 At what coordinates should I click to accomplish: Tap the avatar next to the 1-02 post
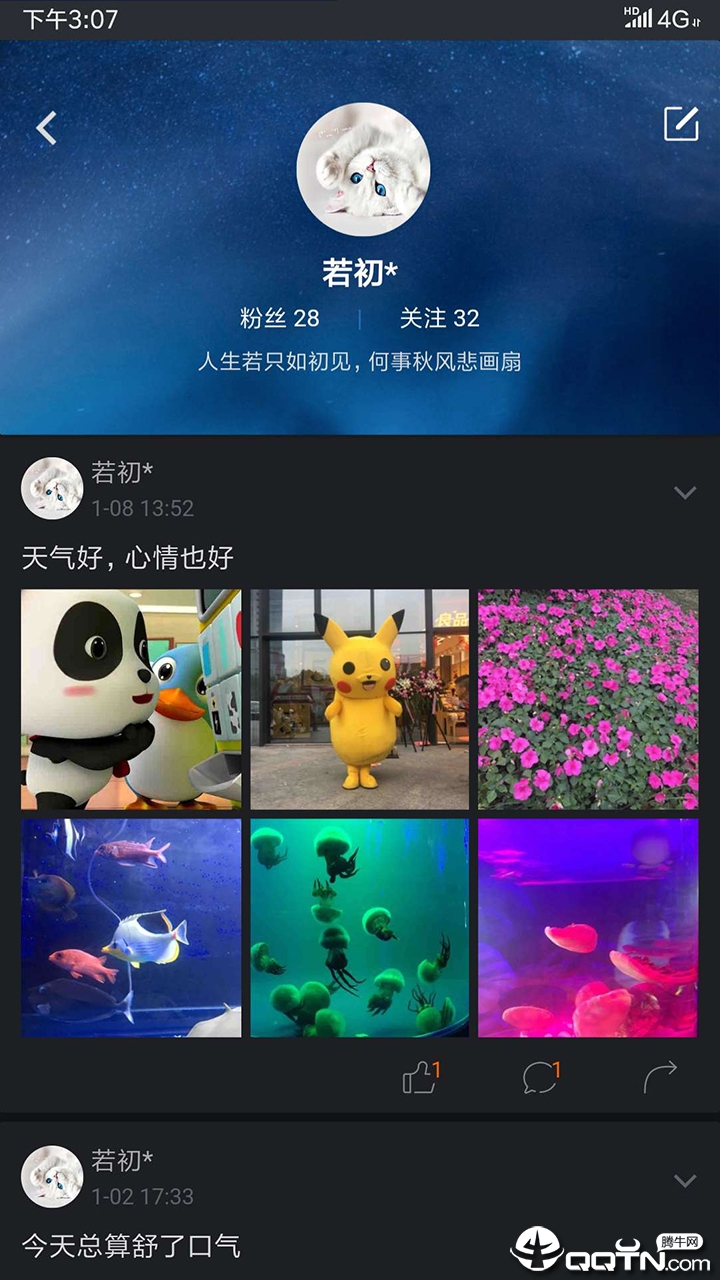[x=52, y=1177]
